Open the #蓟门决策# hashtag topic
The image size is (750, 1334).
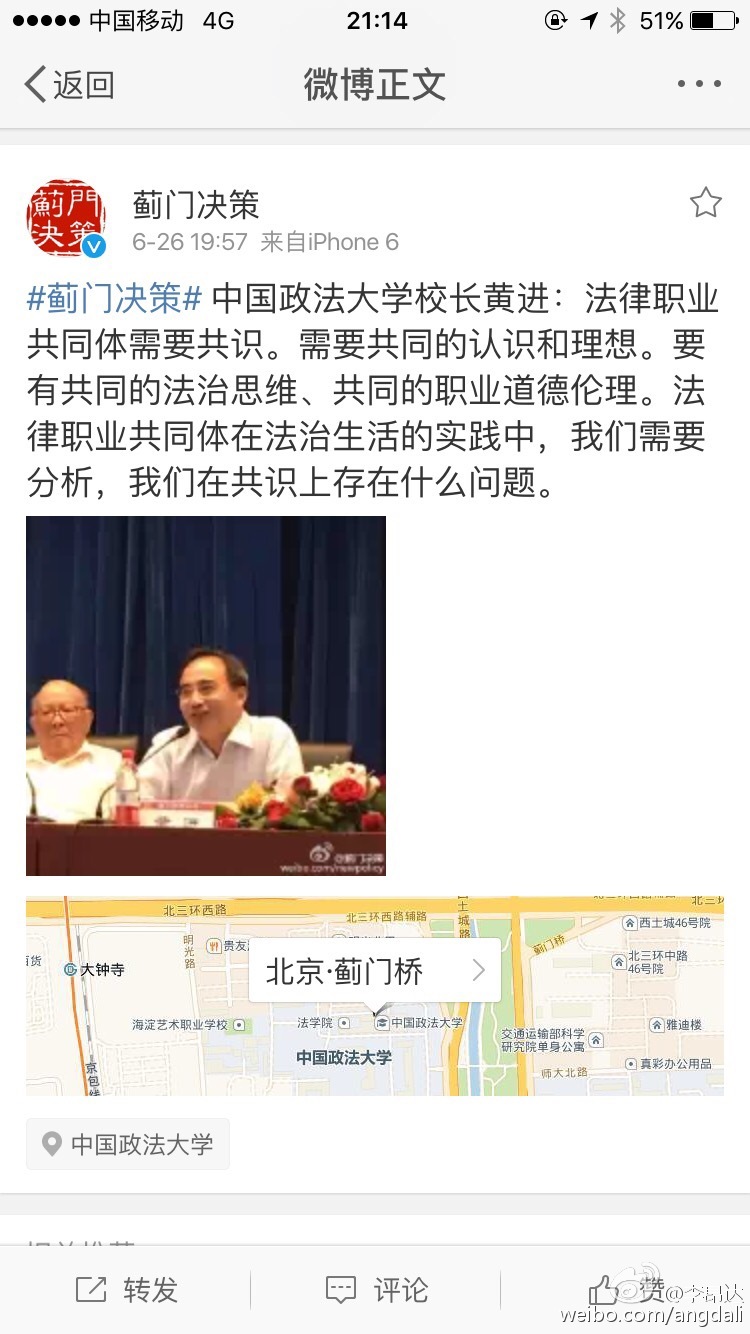coord(115,298)
